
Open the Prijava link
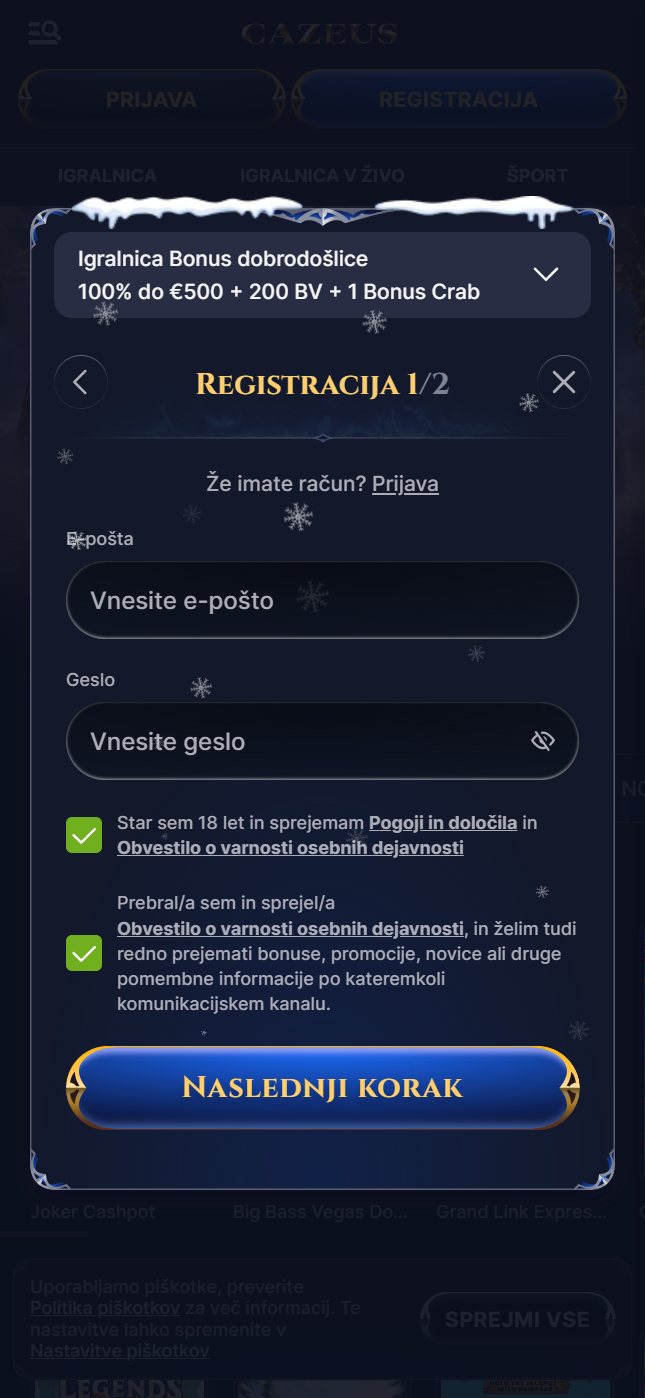tap(405, 484)
